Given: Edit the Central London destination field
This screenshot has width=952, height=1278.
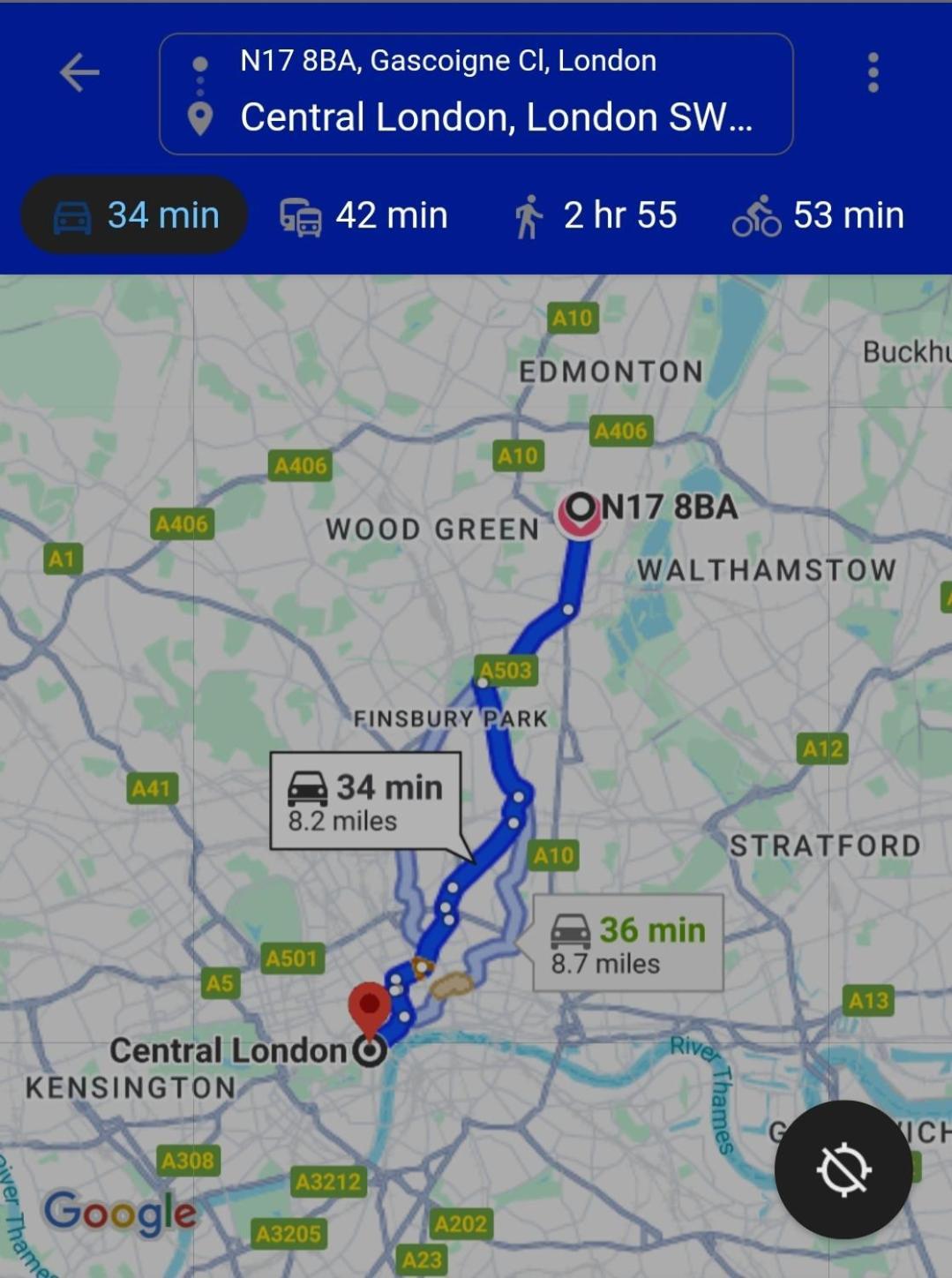Looking at the screenshot, I should click(x=496, y=117).
